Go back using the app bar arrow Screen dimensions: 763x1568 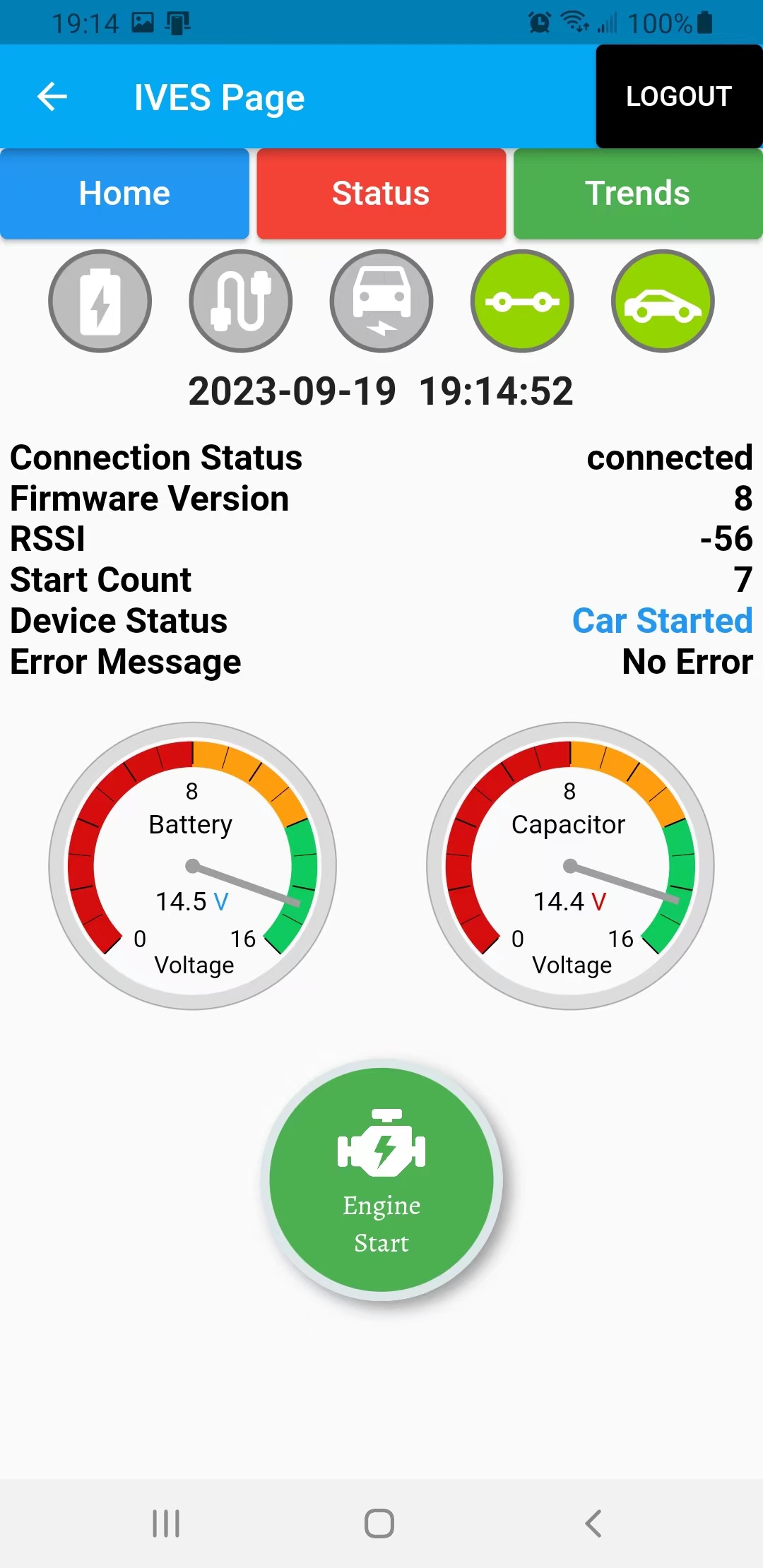click(x=52, y=97)
